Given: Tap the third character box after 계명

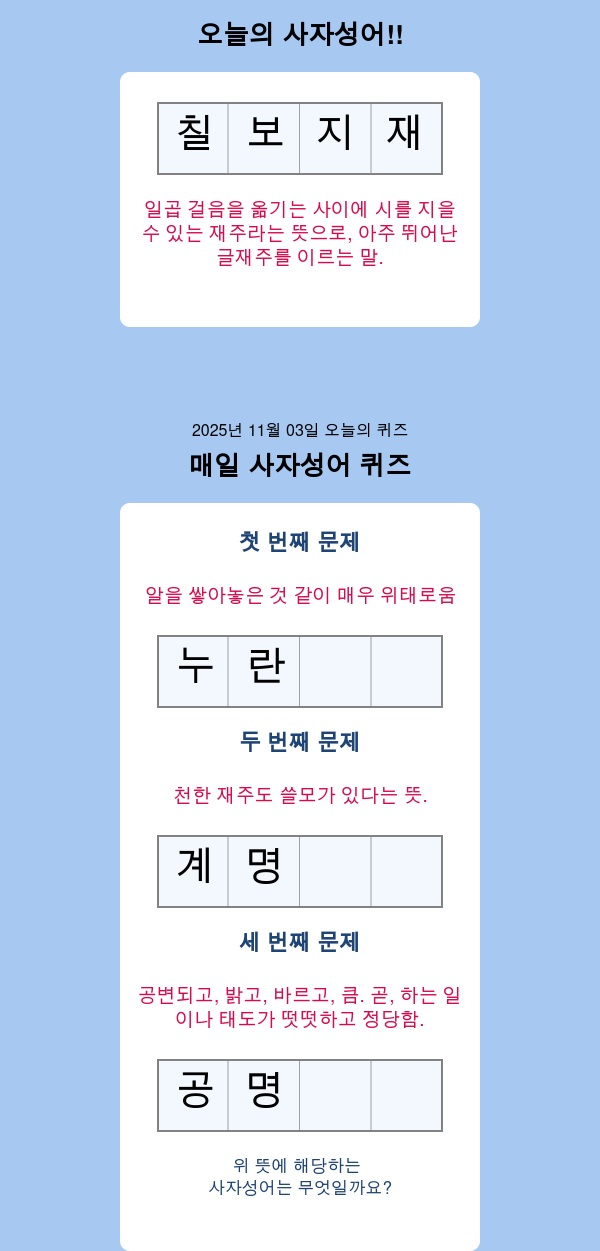Looking at the screenshot, I should coord(335,871).
